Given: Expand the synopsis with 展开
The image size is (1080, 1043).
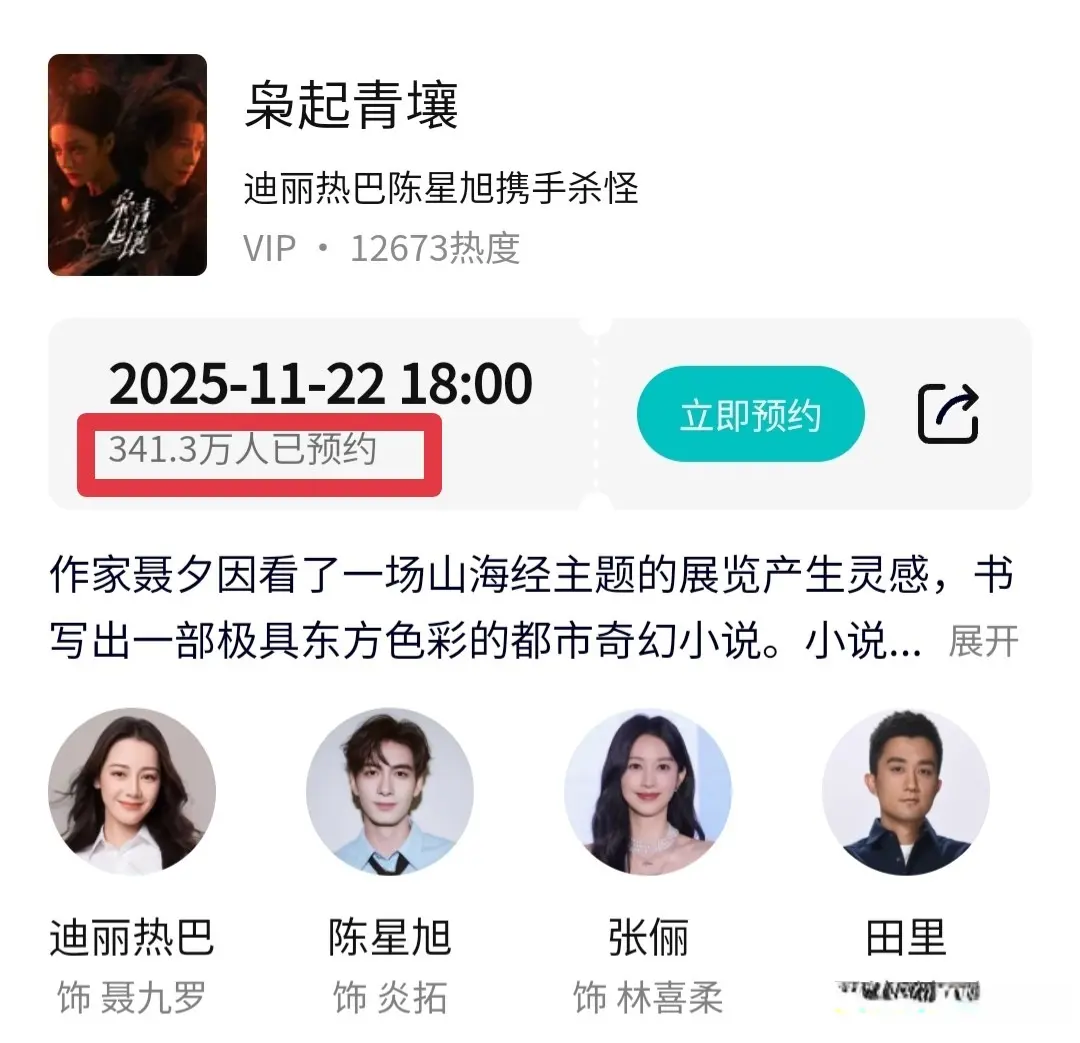Looking at the screenshot, I should point(983,642).
